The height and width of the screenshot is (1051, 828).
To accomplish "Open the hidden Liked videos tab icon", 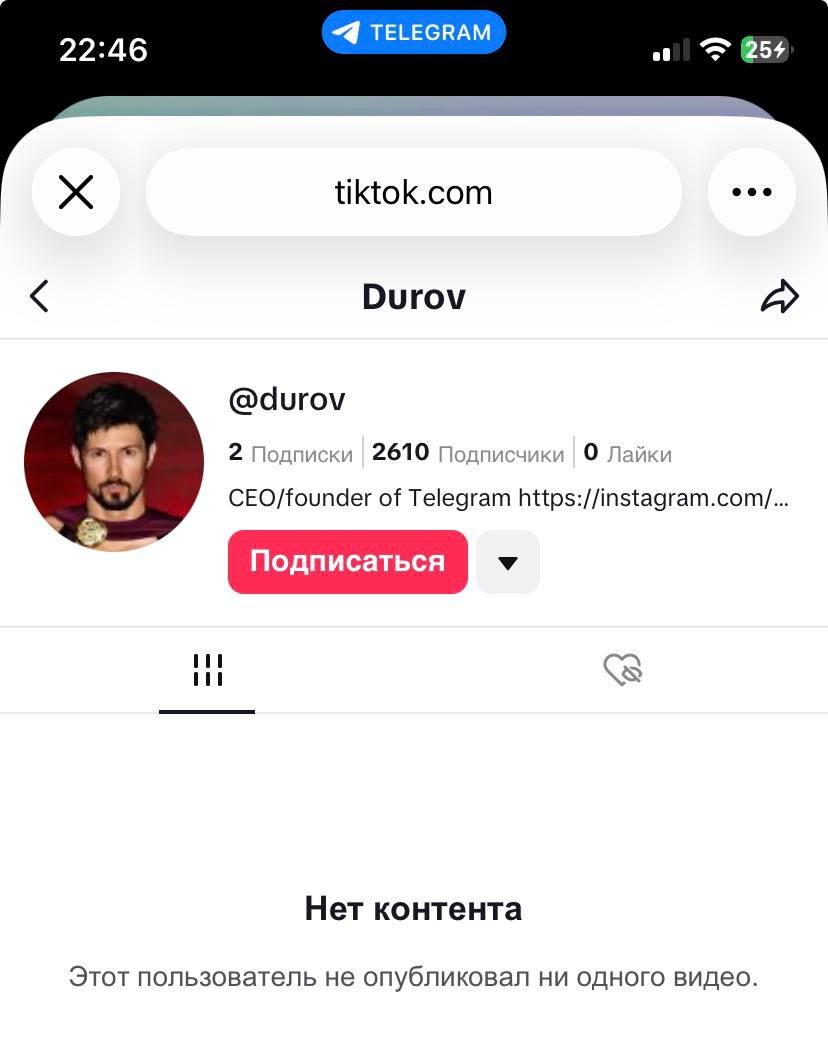I will click(x=621, y=670).
